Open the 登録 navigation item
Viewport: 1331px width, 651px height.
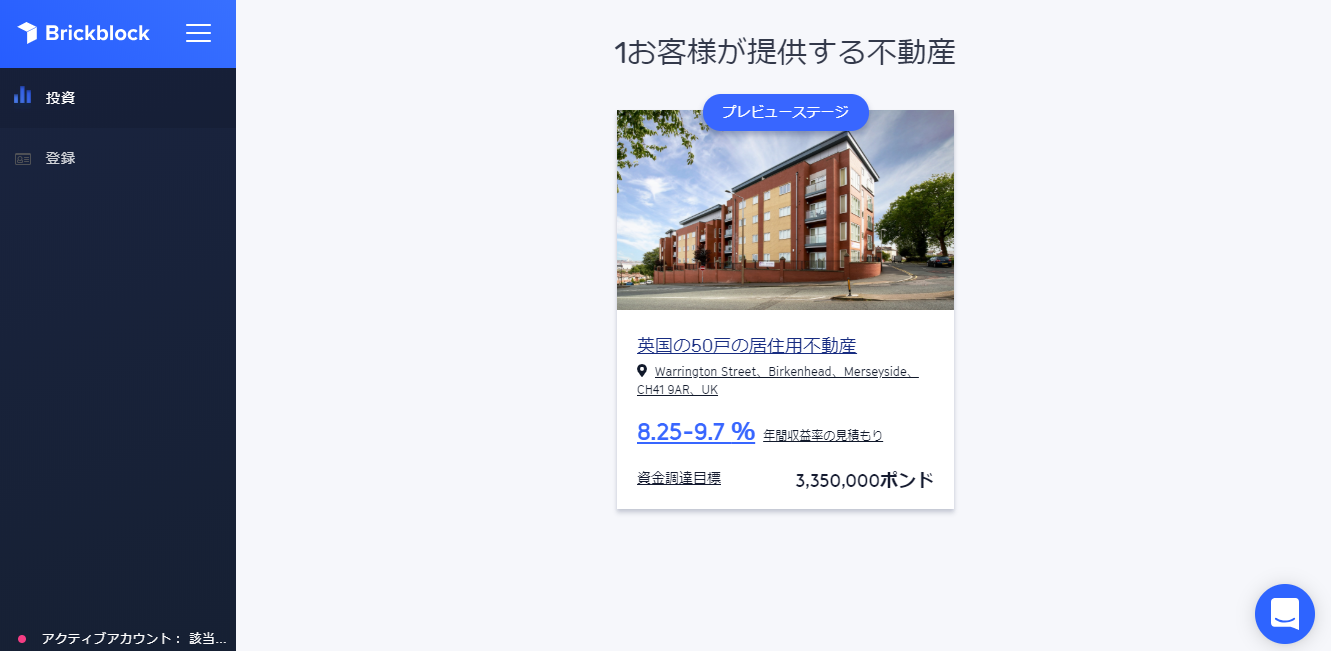[x=60, y=158]
